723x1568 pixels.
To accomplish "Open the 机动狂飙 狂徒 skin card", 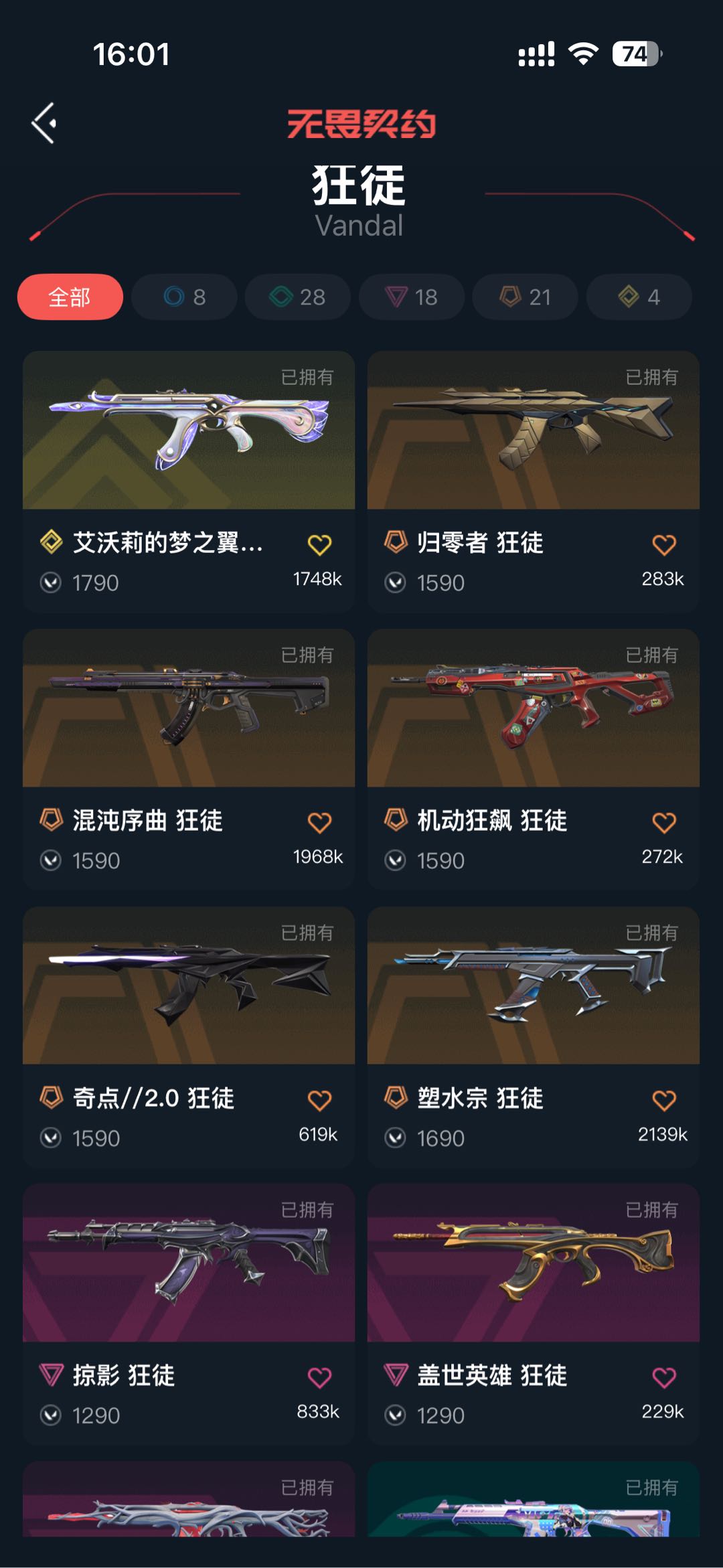I will (x=534, y=759).
